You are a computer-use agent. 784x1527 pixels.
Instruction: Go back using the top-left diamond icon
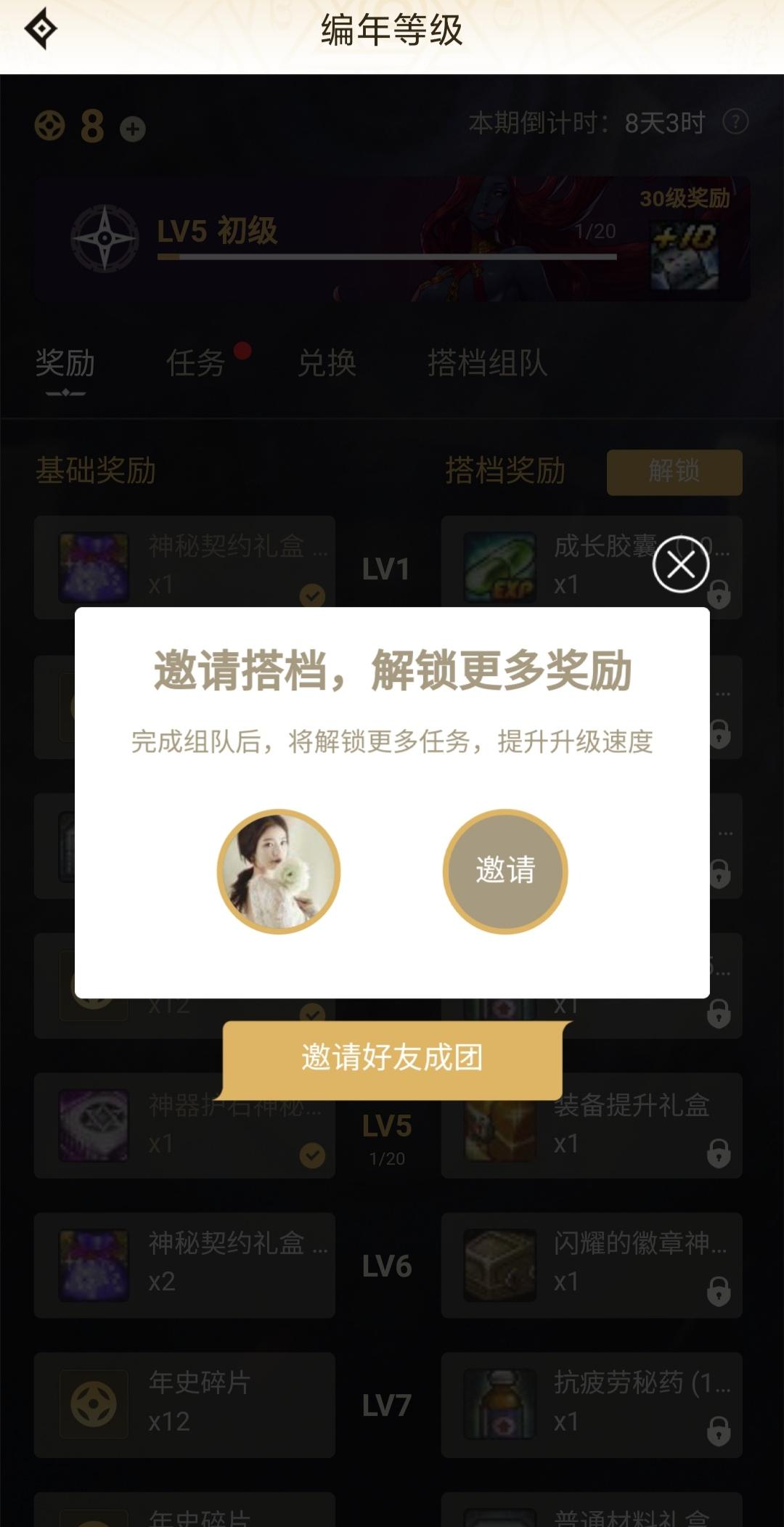pyautogui.click(x=41, y=29)
